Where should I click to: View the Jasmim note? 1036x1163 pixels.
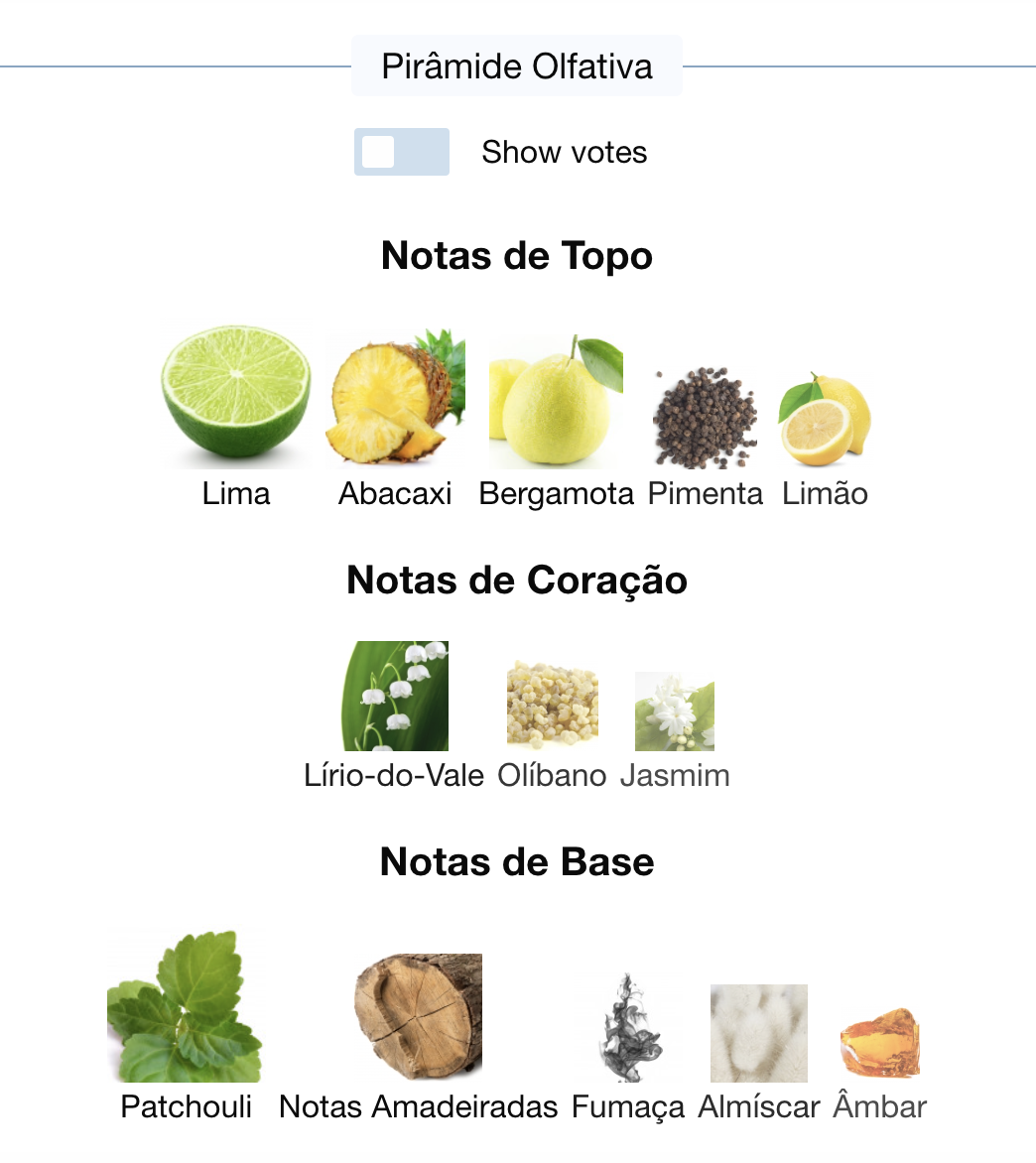click(675, 712)
